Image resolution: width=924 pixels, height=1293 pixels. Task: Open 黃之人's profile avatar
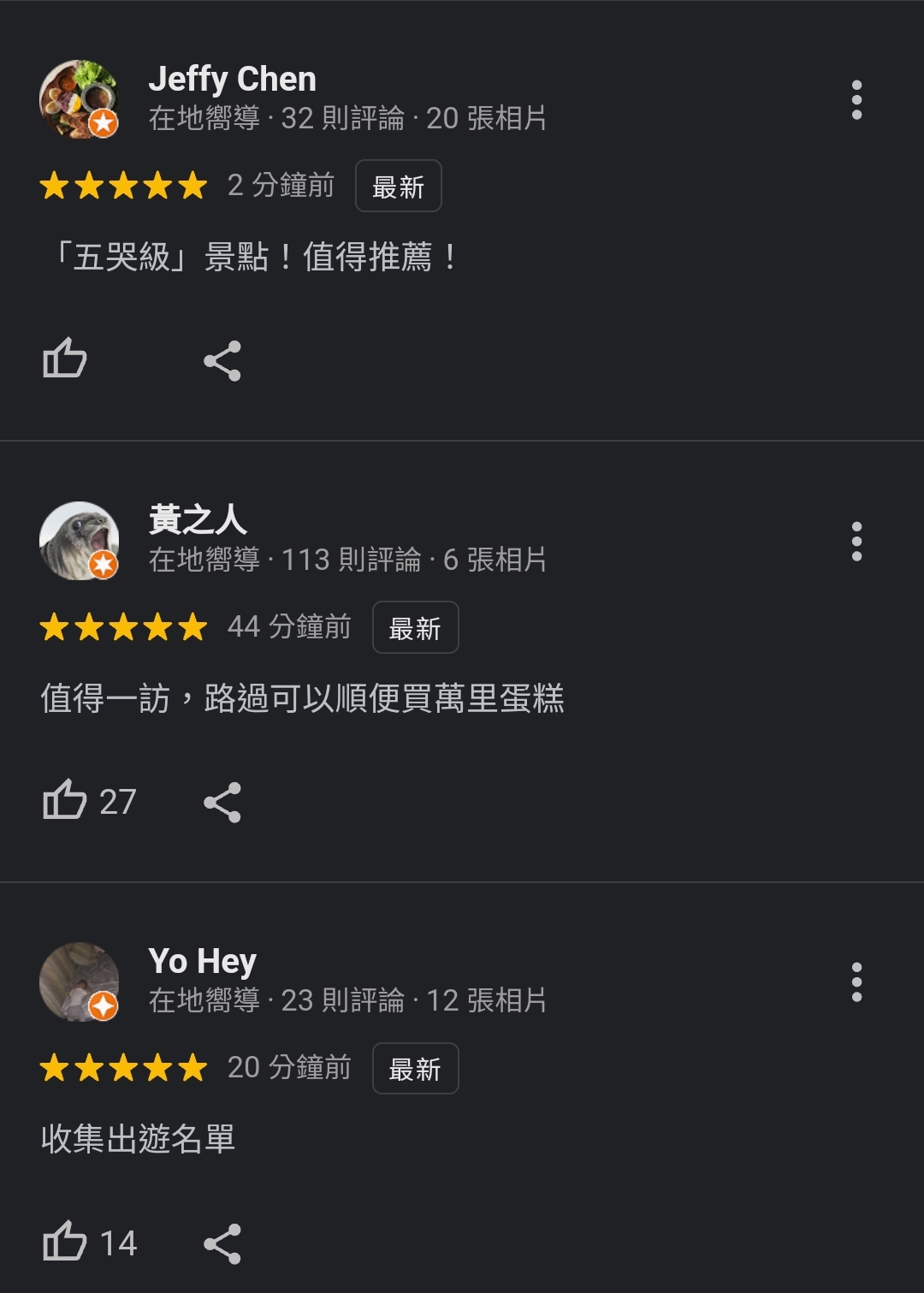point(79,541)
